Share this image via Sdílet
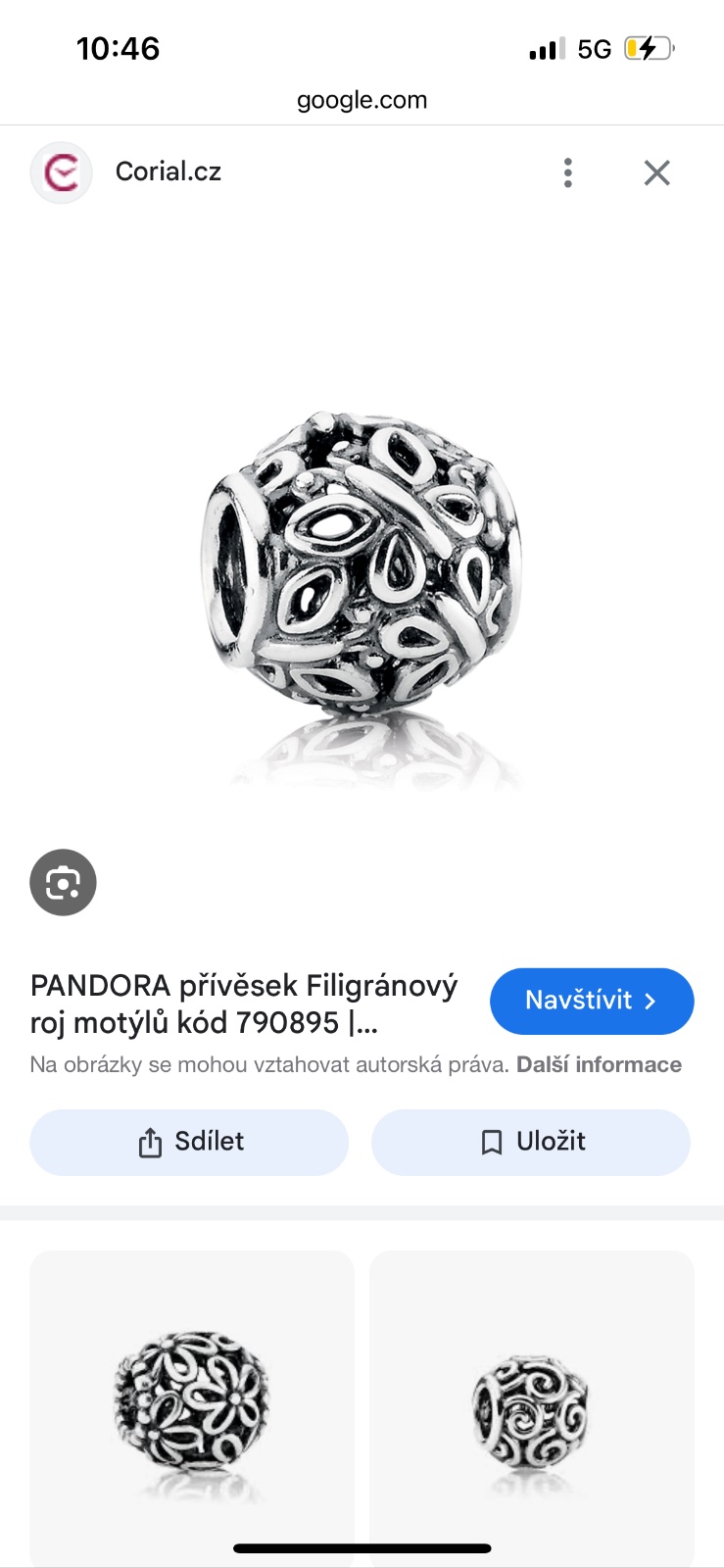Viewport: 724px width, 1568px height. 189,1142
